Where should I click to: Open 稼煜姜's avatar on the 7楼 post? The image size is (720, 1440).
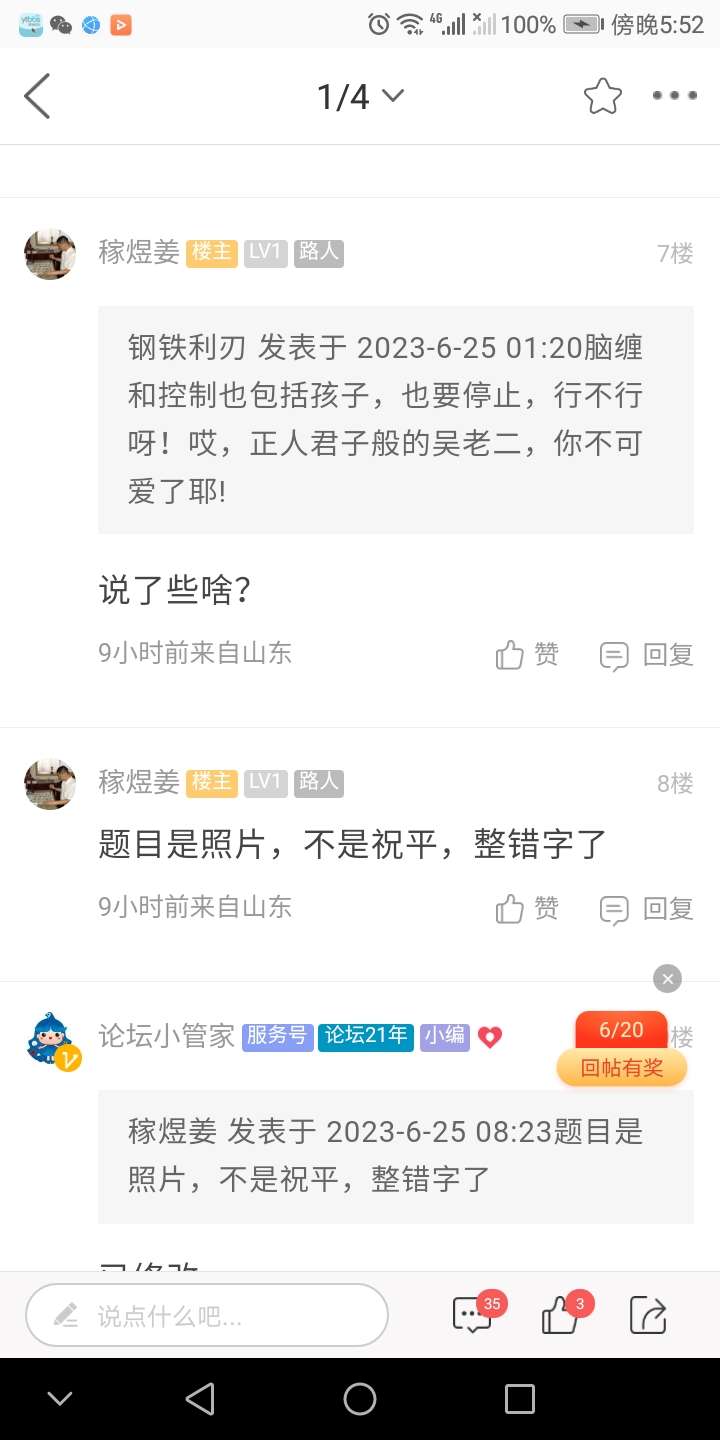coord(50,254)
